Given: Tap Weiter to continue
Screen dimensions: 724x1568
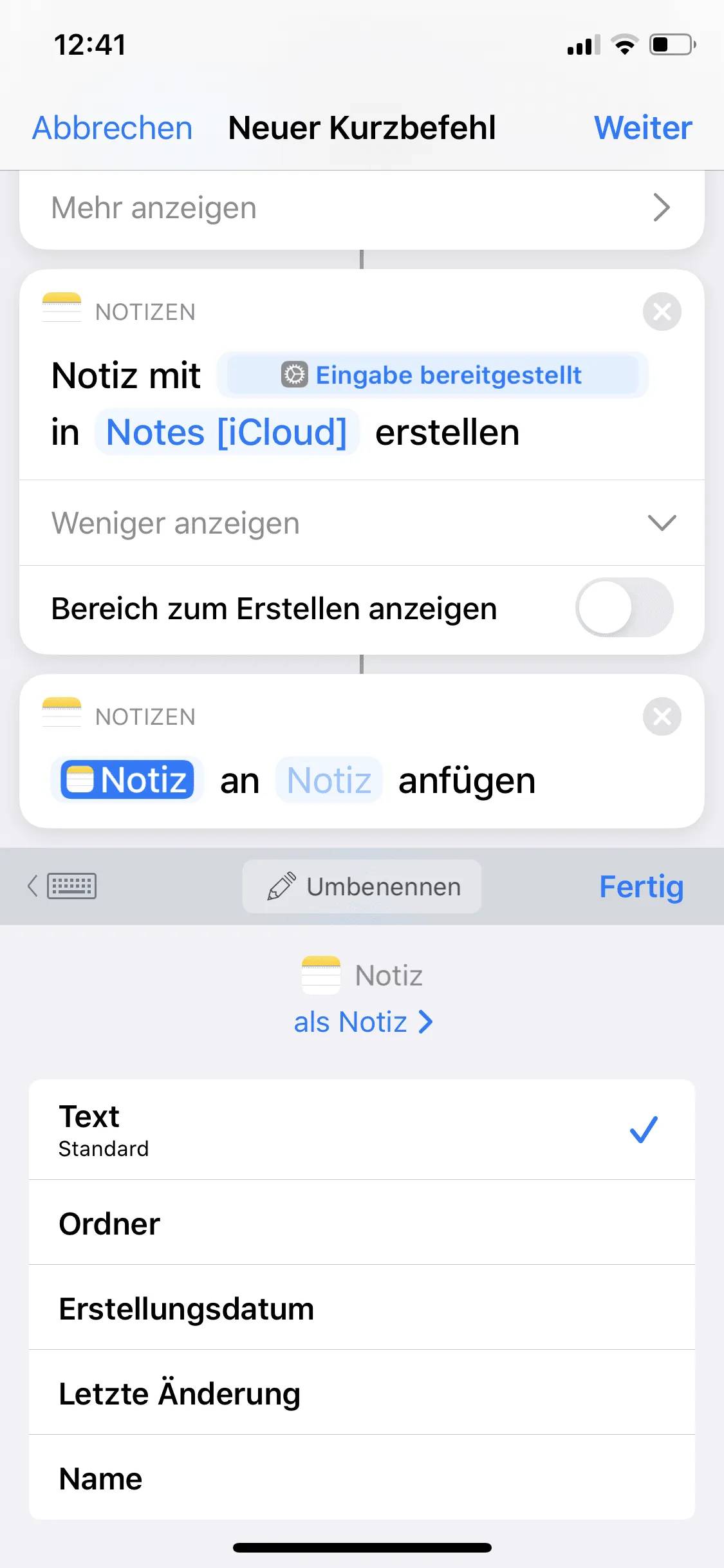Looking at the screenshot, I should (642, 127).
